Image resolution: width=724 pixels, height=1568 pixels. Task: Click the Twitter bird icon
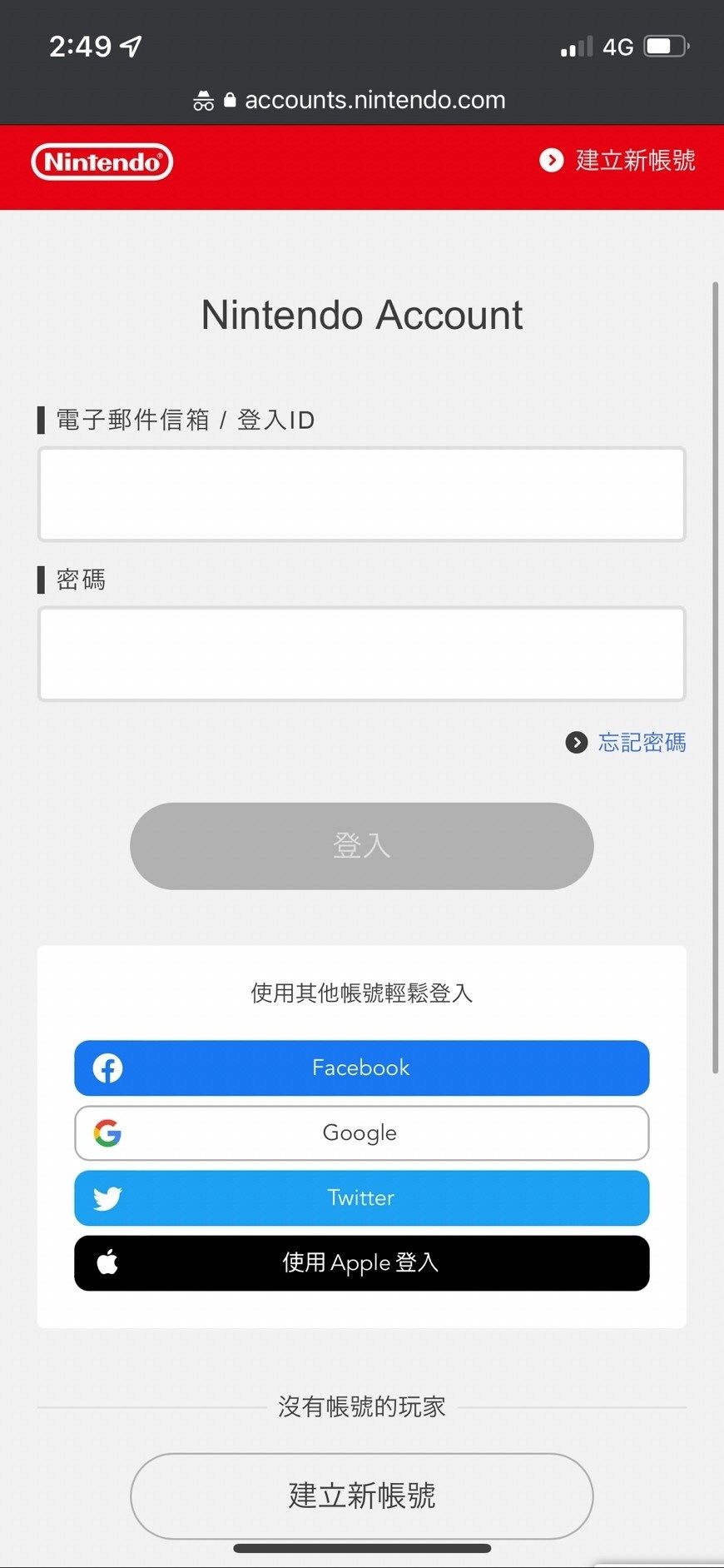[109, 1197]
